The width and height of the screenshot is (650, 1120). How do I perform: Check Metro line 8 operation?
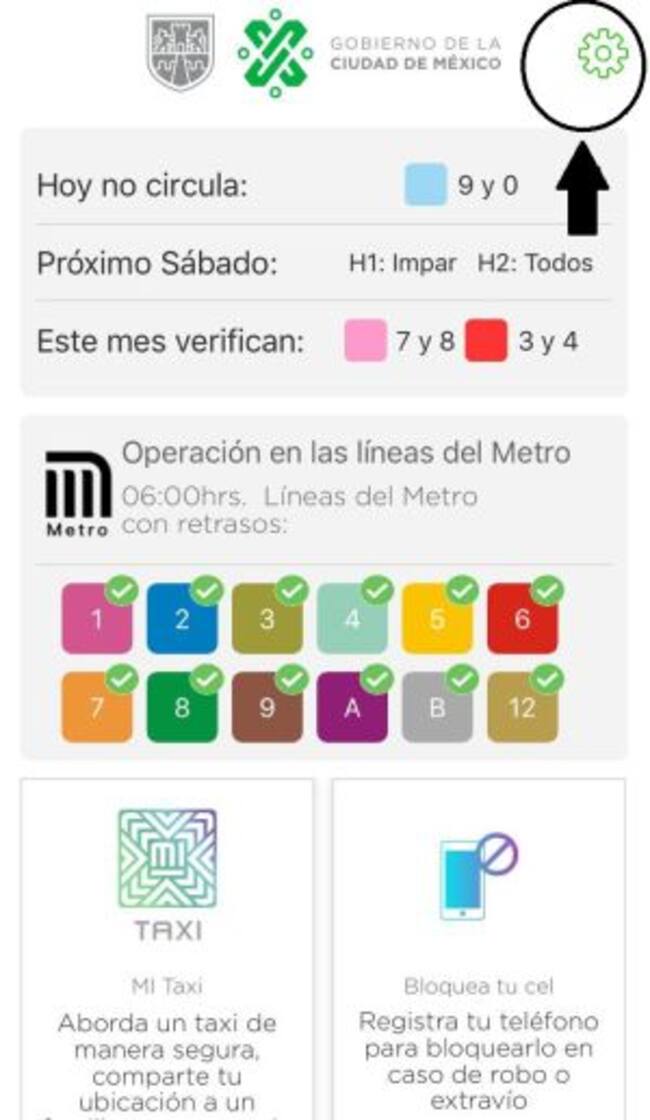click(x=182, y=707)
